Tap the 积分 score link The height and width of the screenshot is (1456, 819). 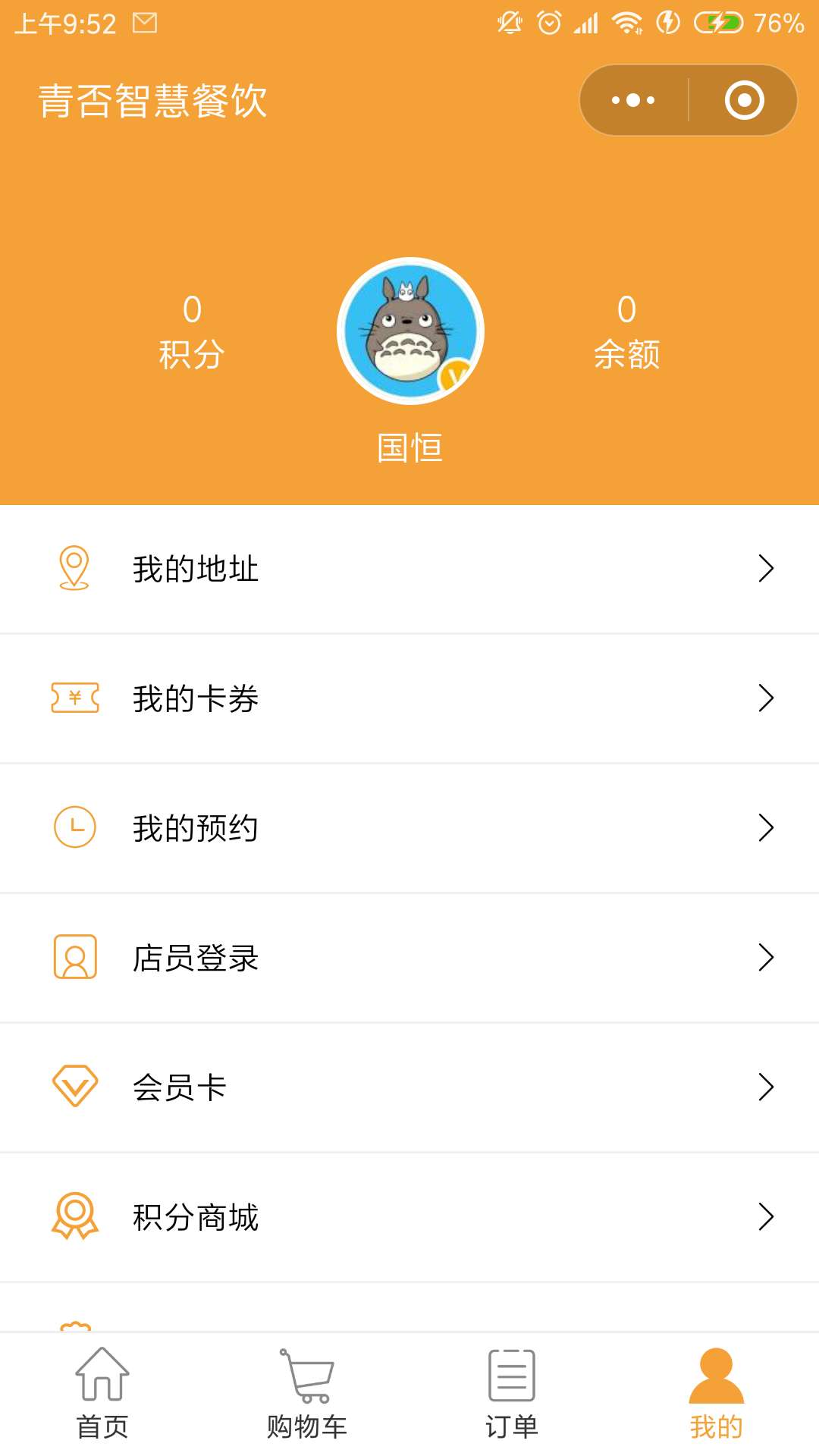pos(192,330)
